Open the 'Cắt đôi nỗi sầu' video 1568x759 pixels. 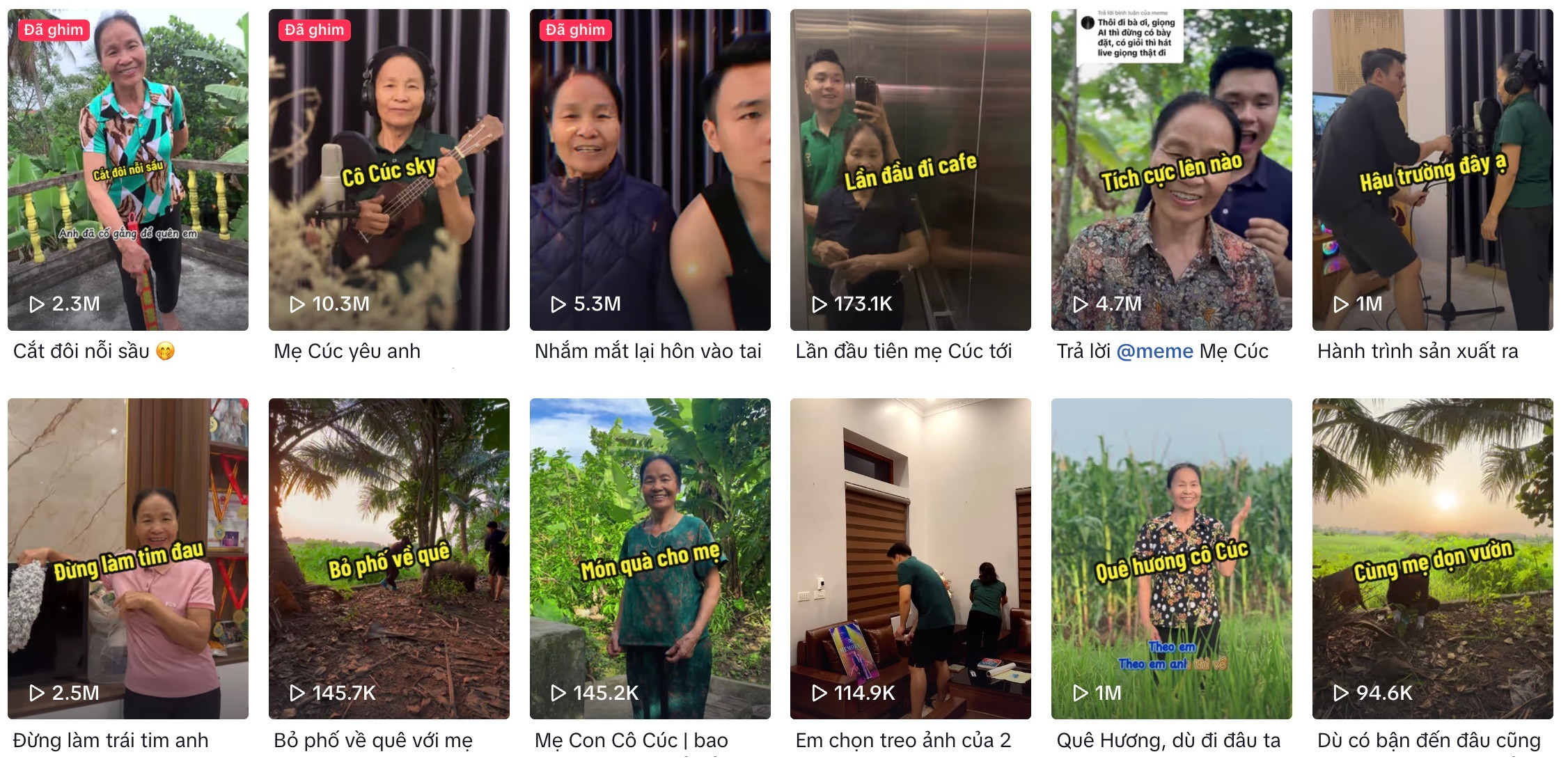[127, 169]
